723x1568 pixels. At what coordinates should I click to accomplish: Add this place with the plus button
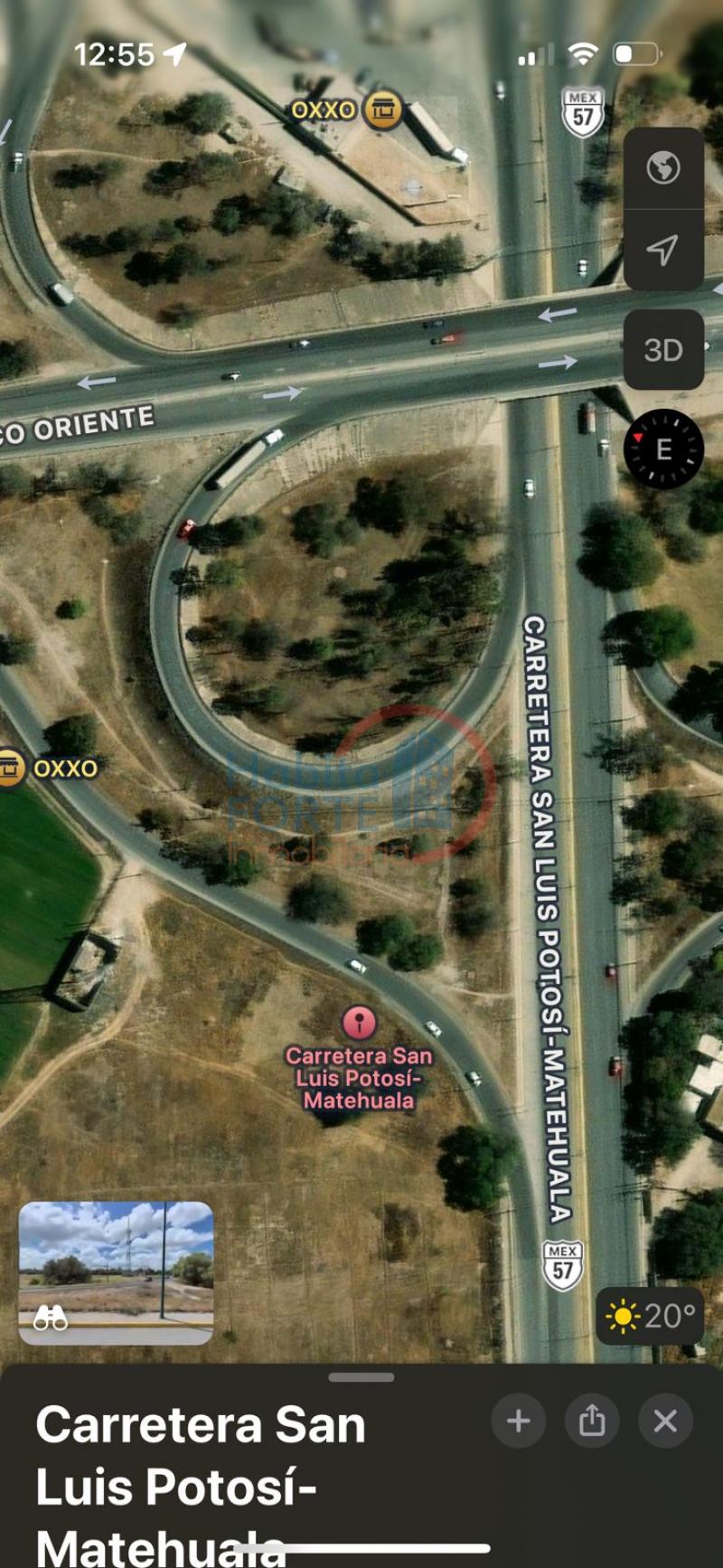click(518, 1421)
